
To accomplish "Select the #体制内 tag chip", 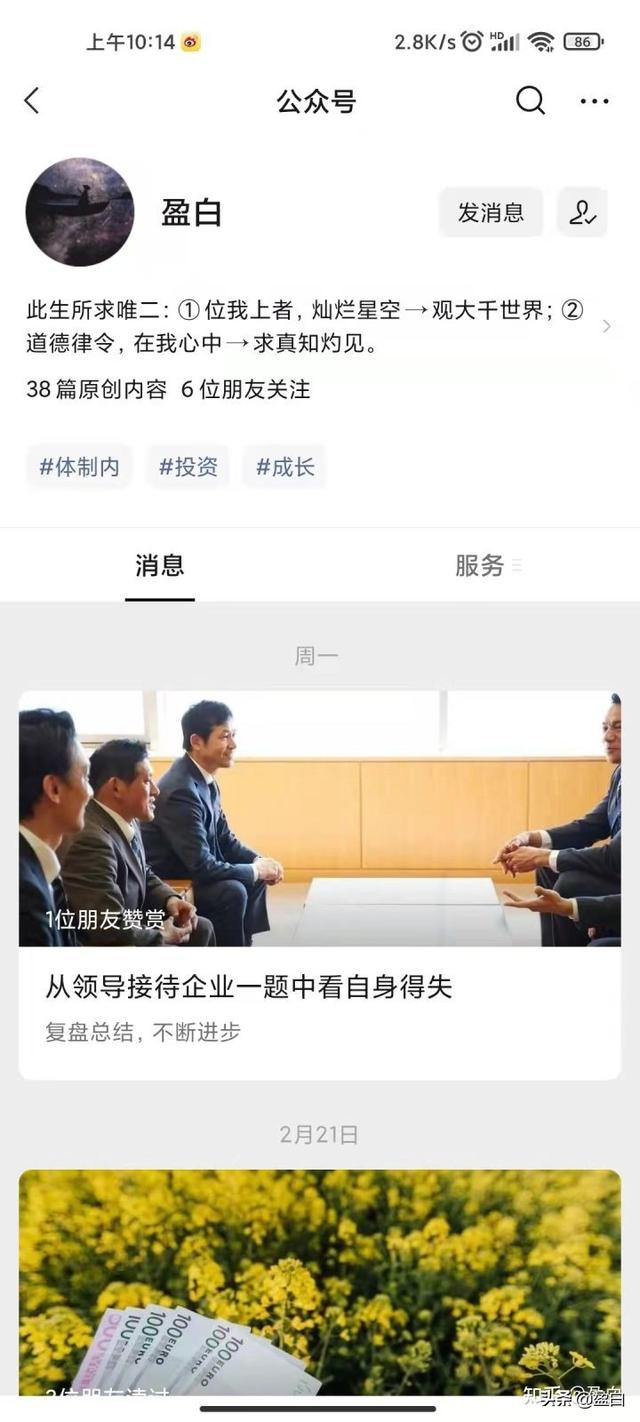I will (79, 467).
